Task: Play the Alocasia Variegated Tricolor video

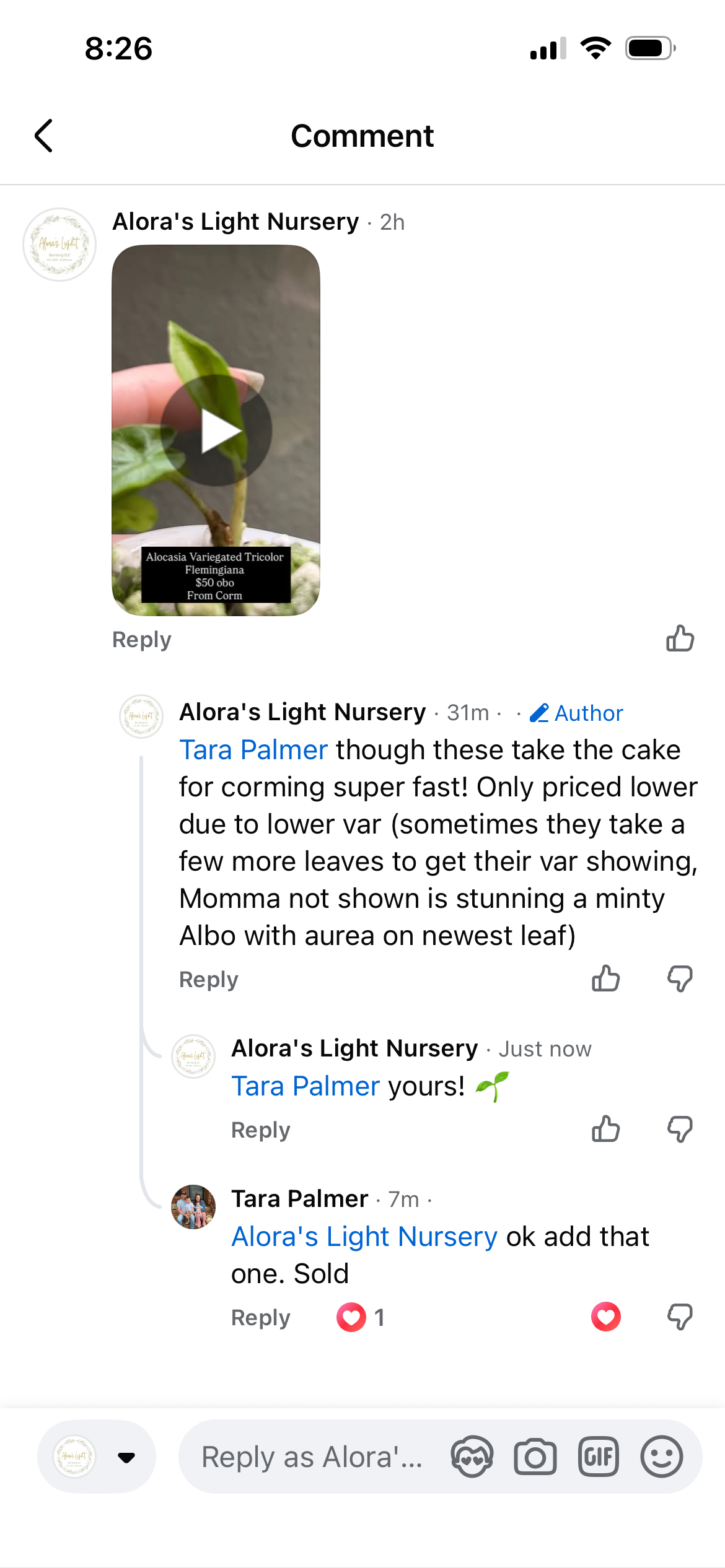Action: (216, 430)
